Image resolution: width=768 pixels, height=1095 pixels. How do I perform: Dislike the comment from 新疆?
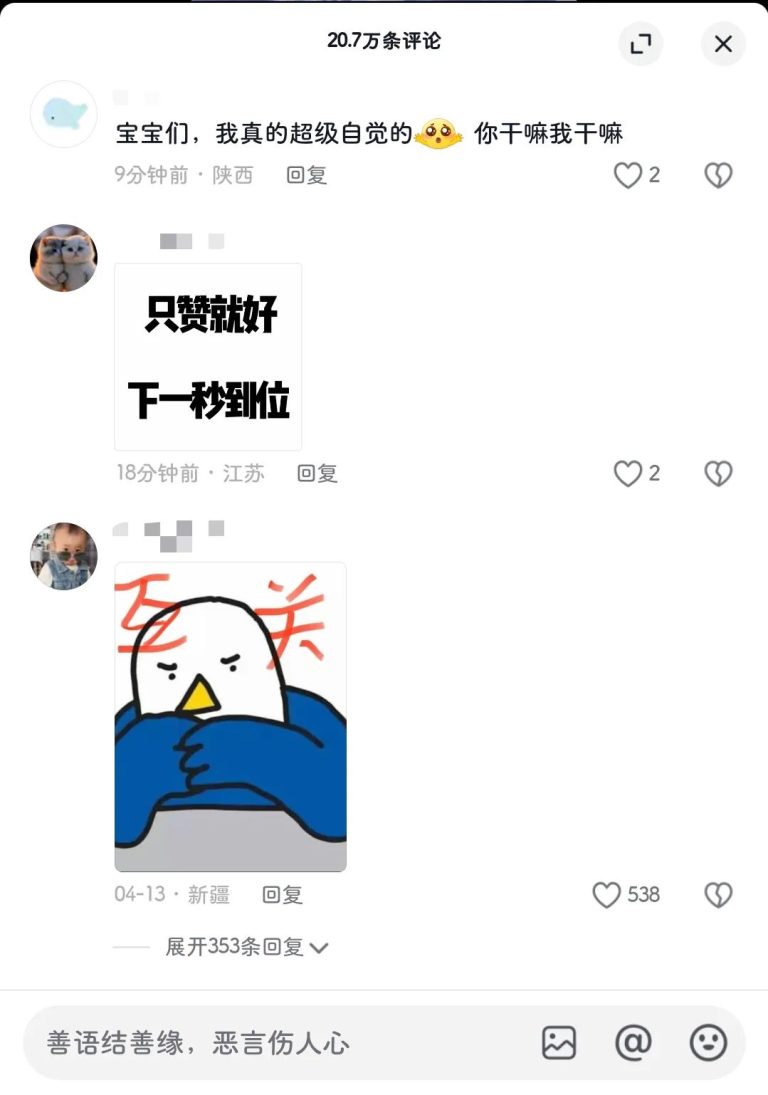click(x=718, y=895)
